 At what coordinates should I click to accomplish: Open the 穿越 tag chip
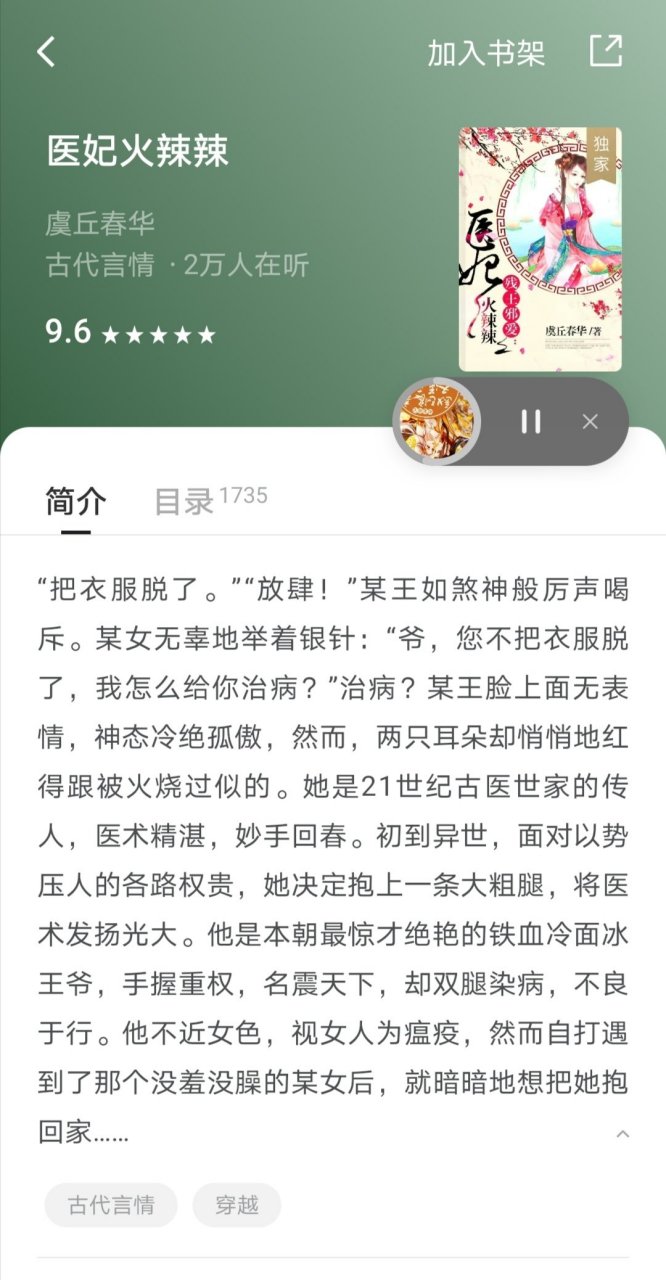point(237,1205)
